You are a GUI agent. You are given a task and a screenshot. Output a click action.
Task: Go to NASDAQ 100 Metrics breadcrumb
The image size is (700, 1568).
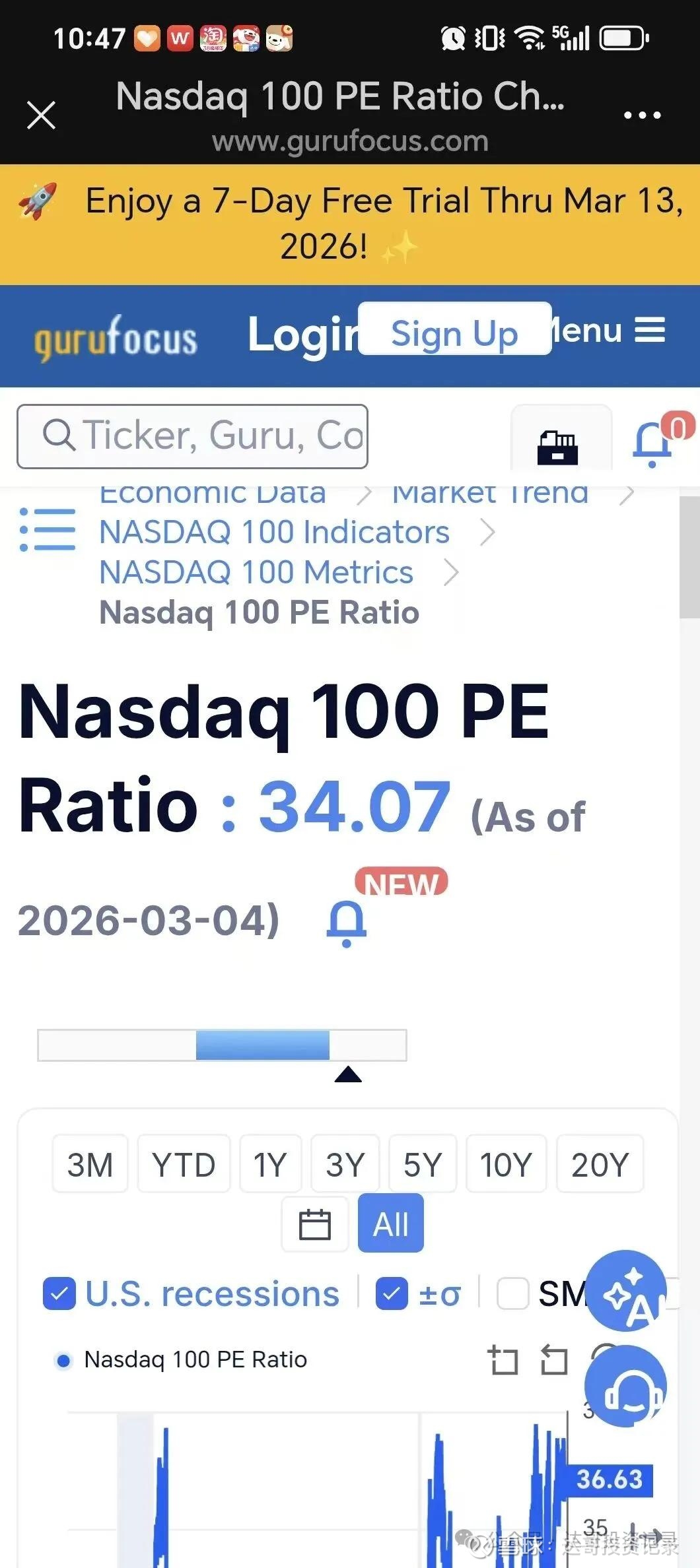[x=256, y=572]
